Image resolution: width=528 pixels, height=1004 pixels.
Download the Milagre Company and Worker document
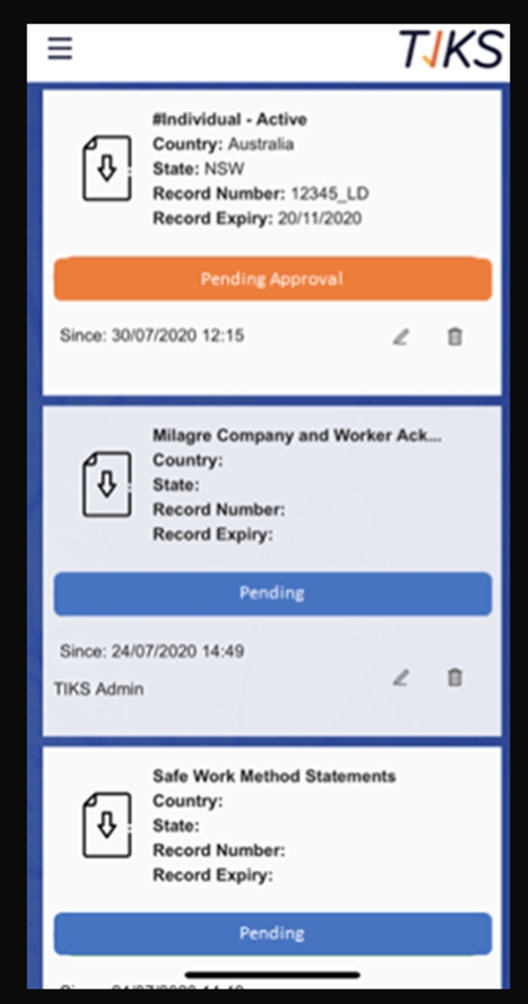pos(107,484)
